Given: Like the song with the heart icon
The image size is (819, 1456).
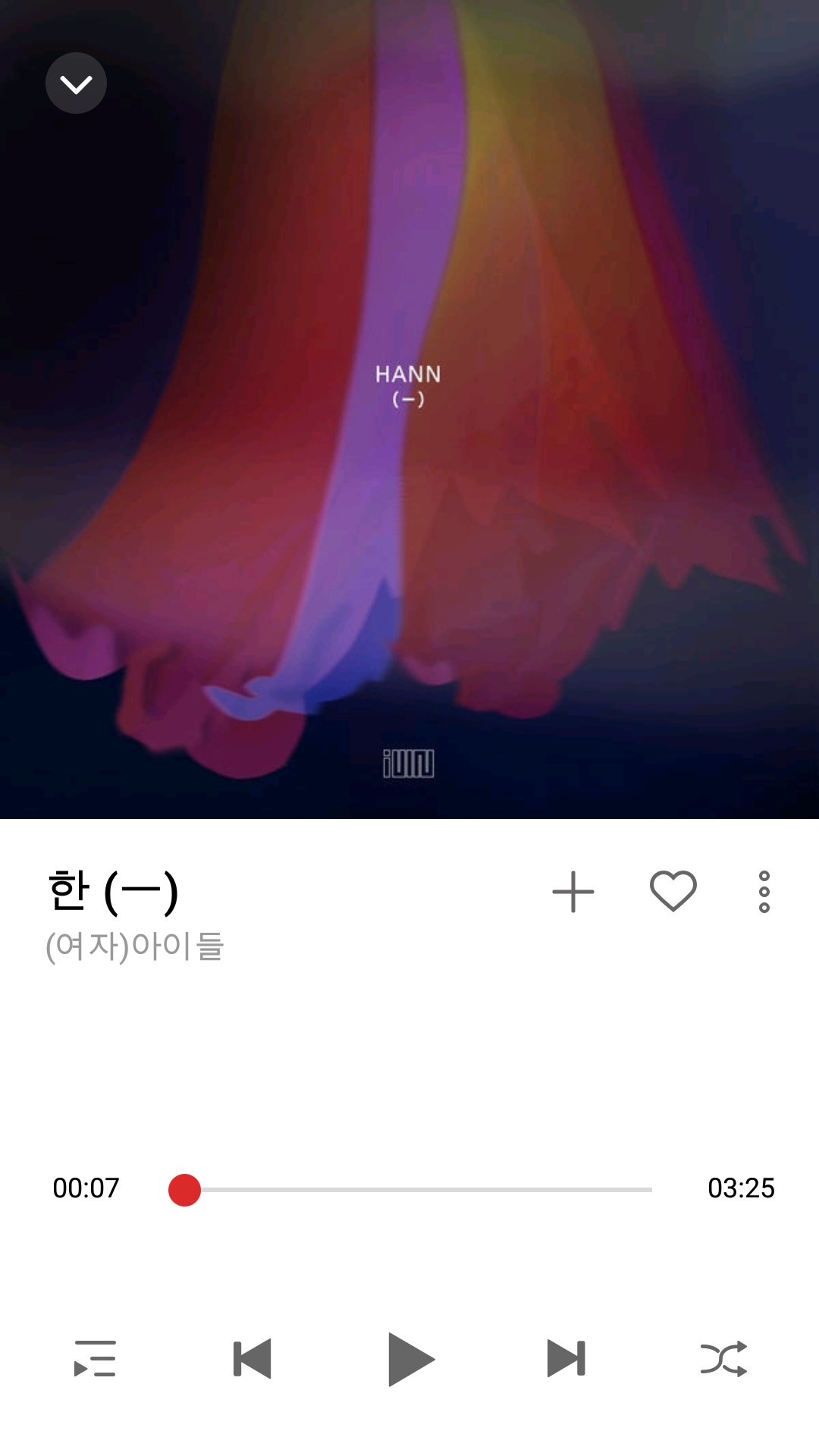Looking at the screenshot, I should pos(673,891).
